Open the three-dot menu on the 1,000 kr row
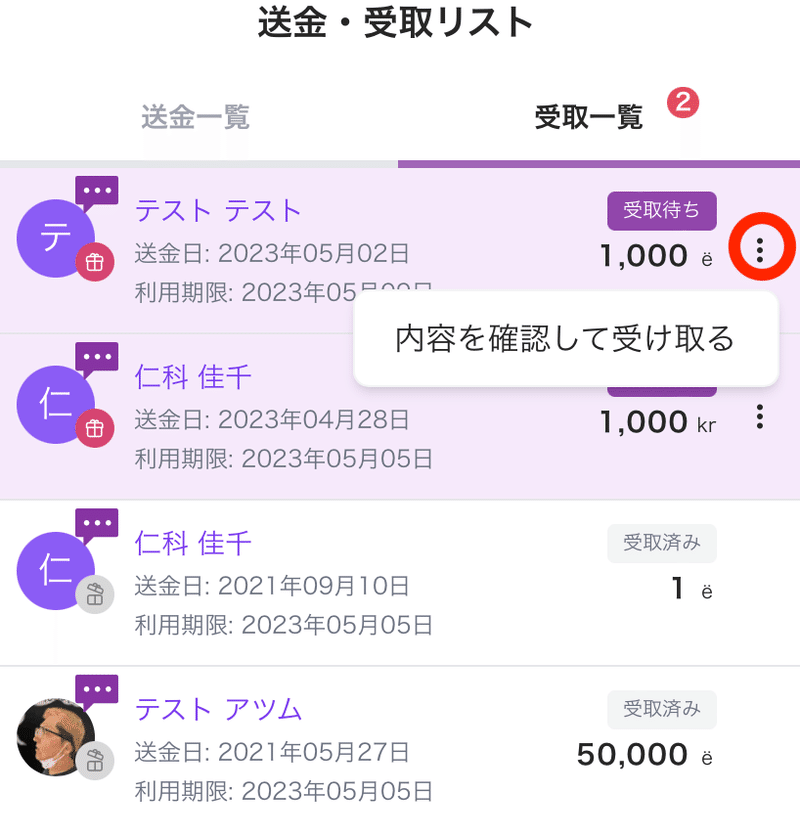 760,416
